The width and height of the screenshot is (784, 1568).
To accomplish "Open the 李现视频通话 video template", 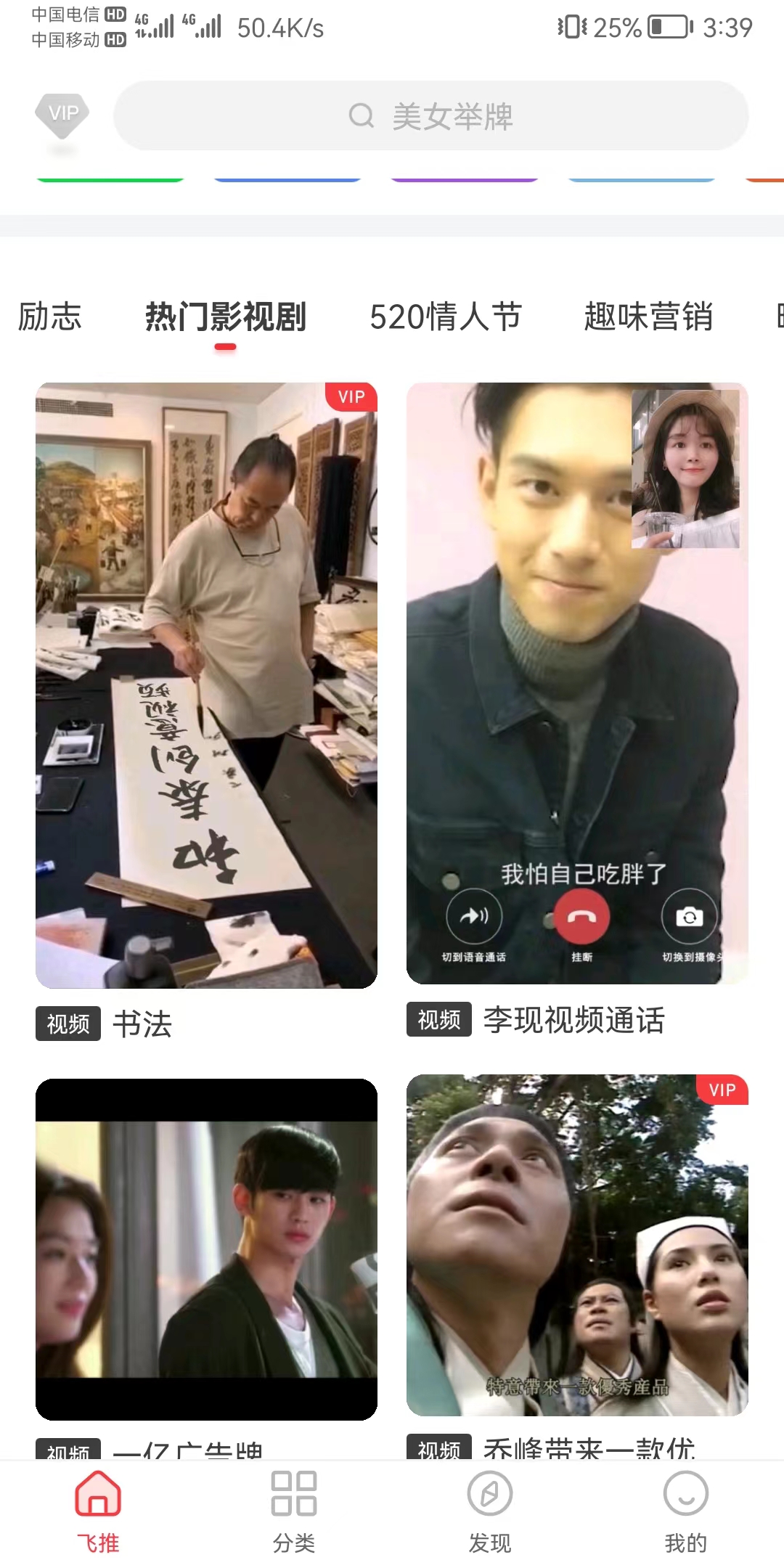I will pyautogui.click(x=577, y=683).
